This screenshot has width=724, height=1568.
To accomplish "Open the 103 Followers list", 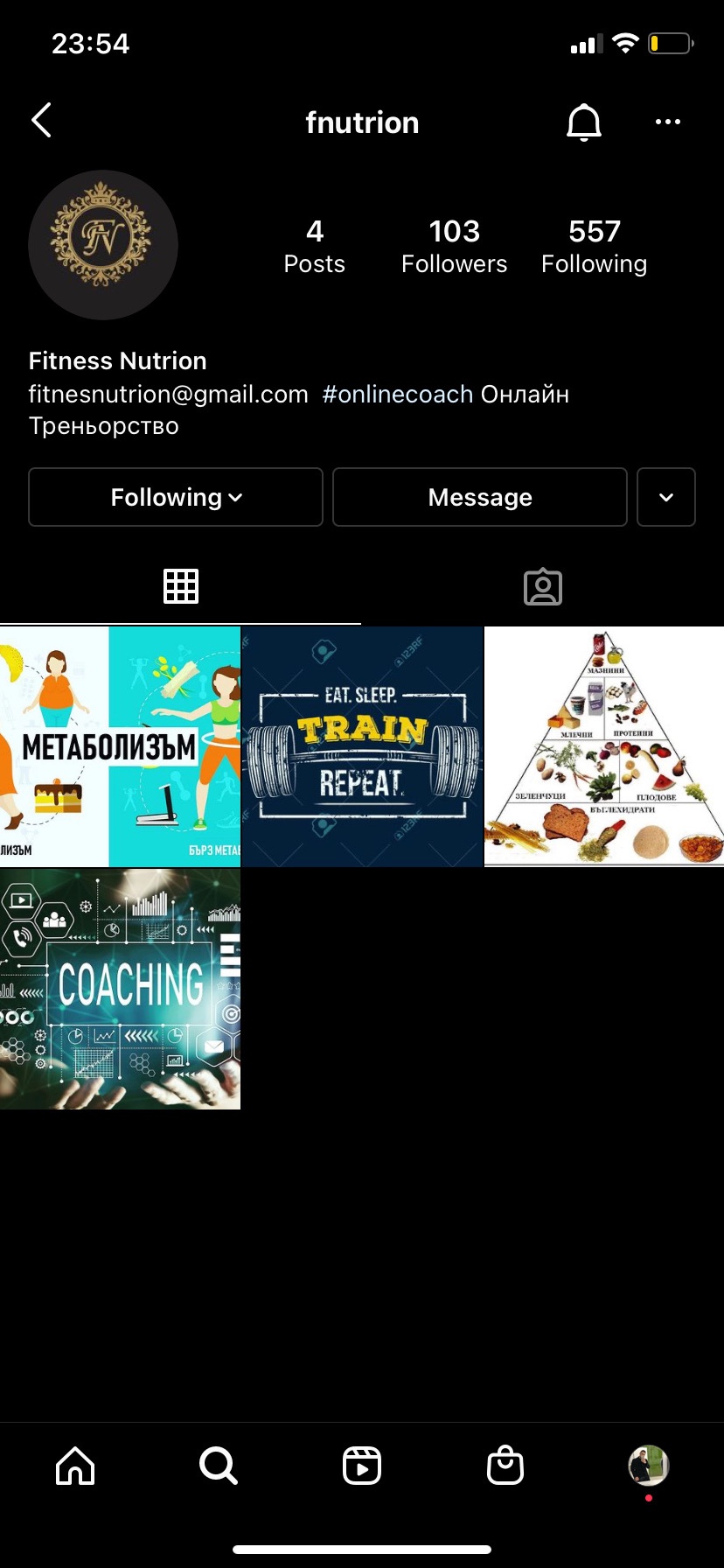I will click(454, 246).
